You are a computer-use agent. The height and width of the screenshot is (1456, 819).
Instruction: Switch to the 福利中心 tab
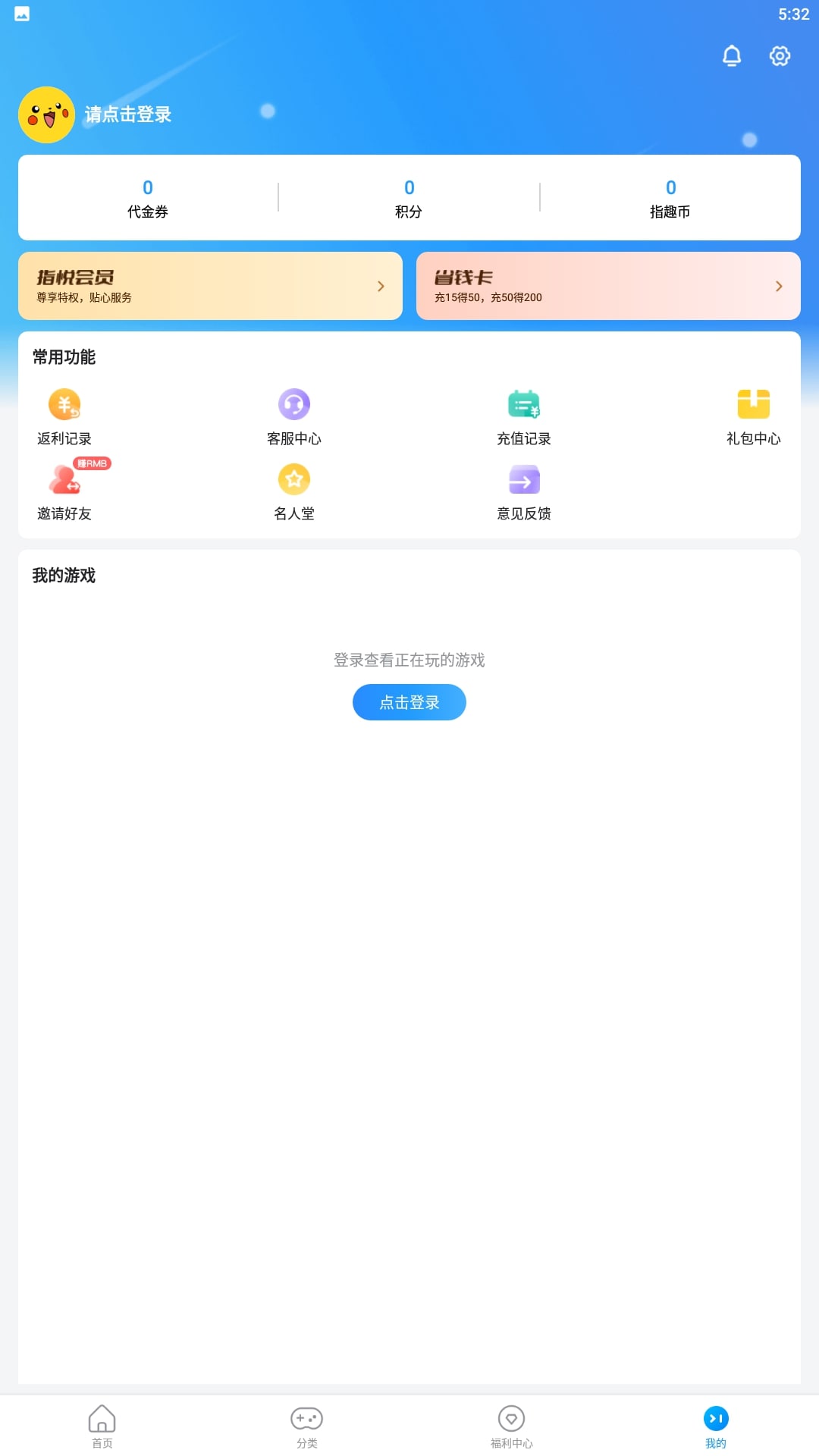pyautogui.click(x=512, y=1426)
